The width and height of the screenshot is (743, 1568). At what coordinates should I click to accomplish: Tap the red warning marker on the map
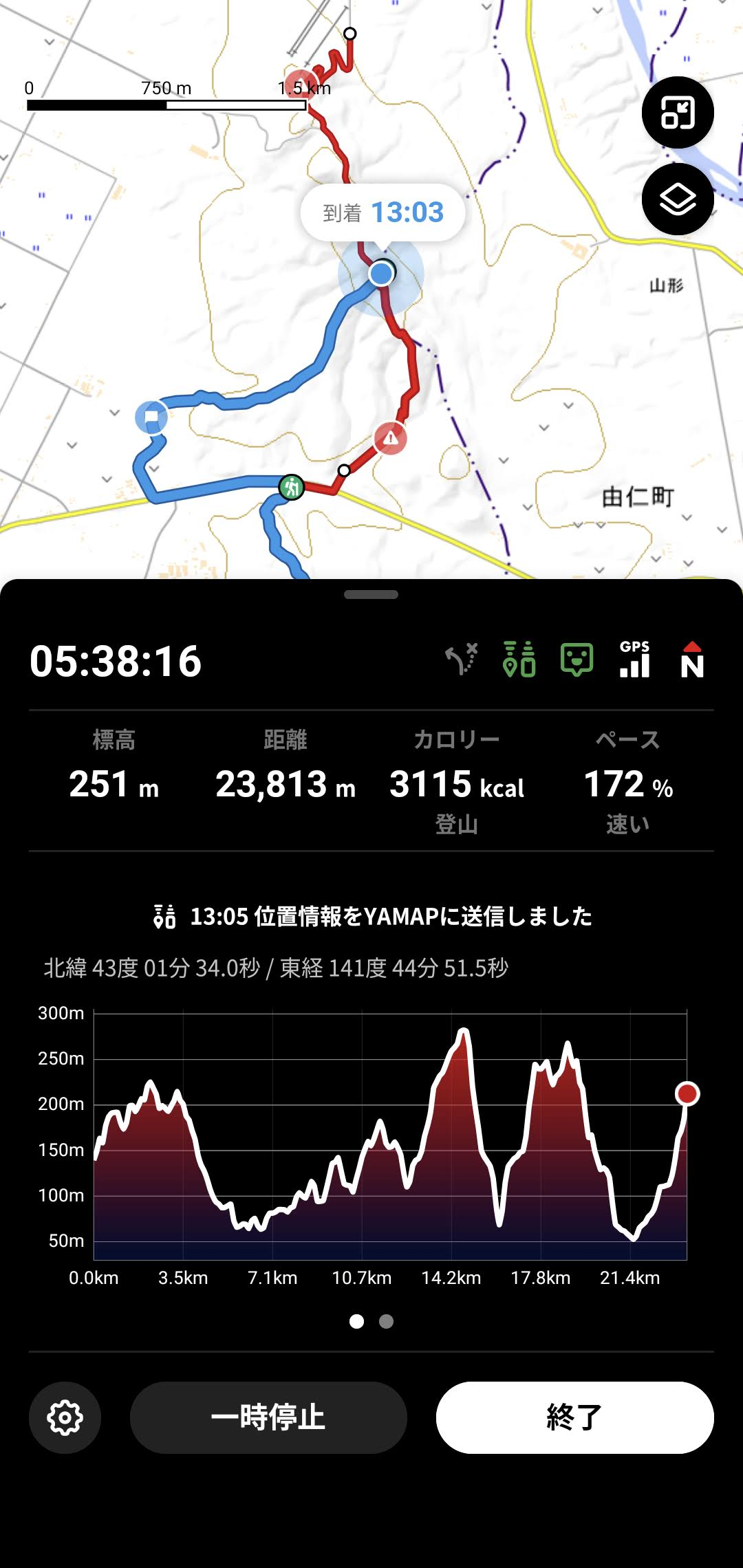(x=390, y=437)
